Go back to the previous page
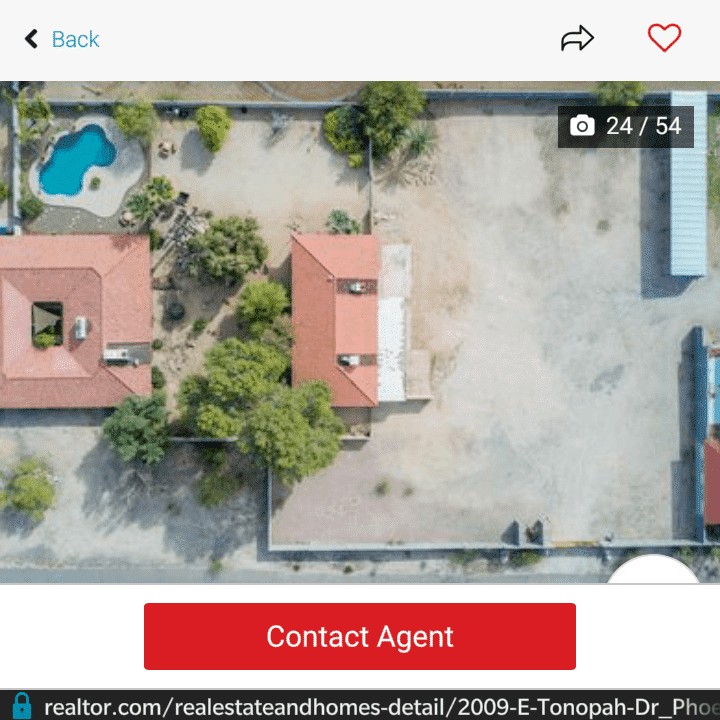720x720 pixels. 62,40
